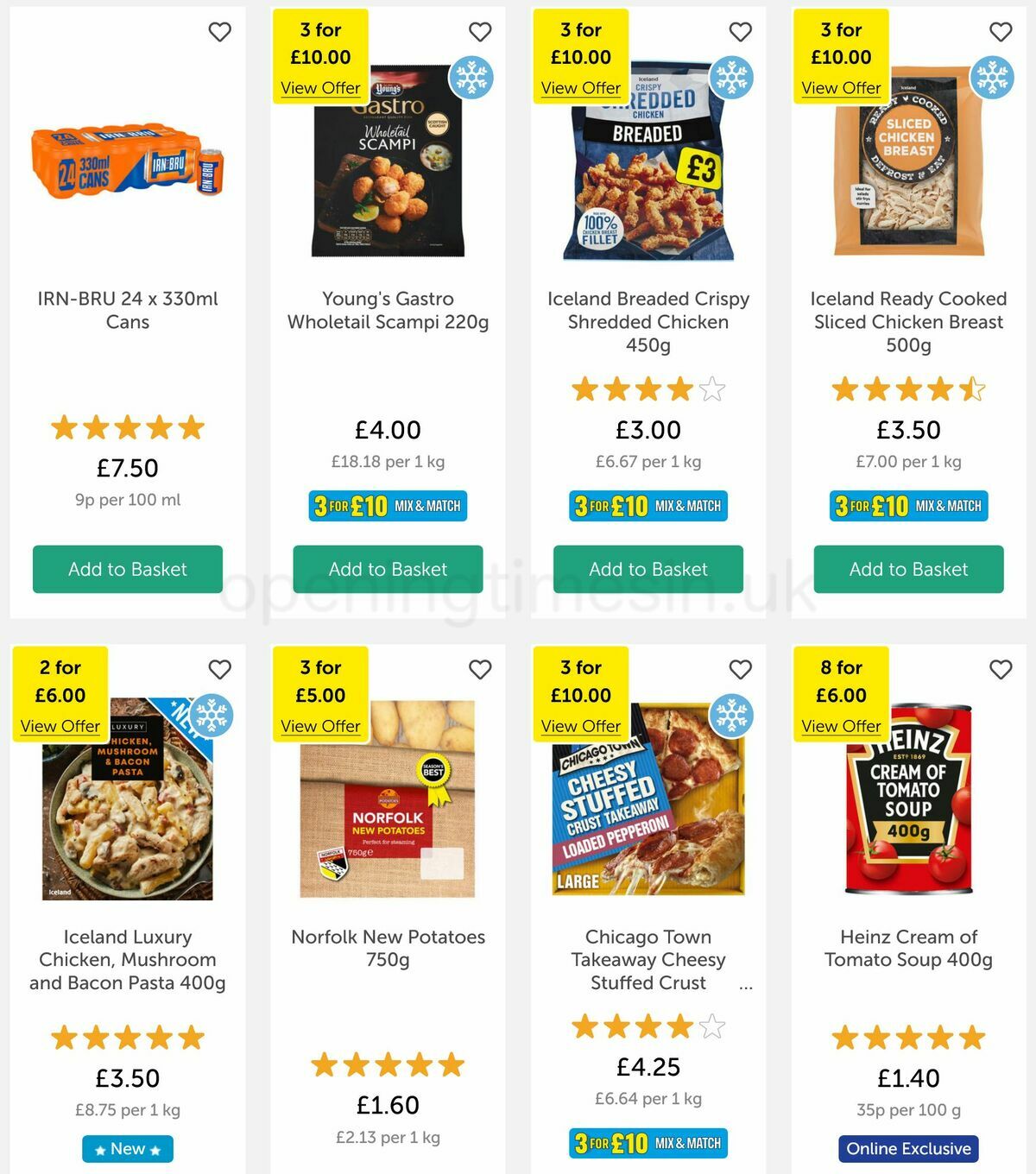View the 2 for £6.00 offer on Luxury Pasta

point(60,726)
